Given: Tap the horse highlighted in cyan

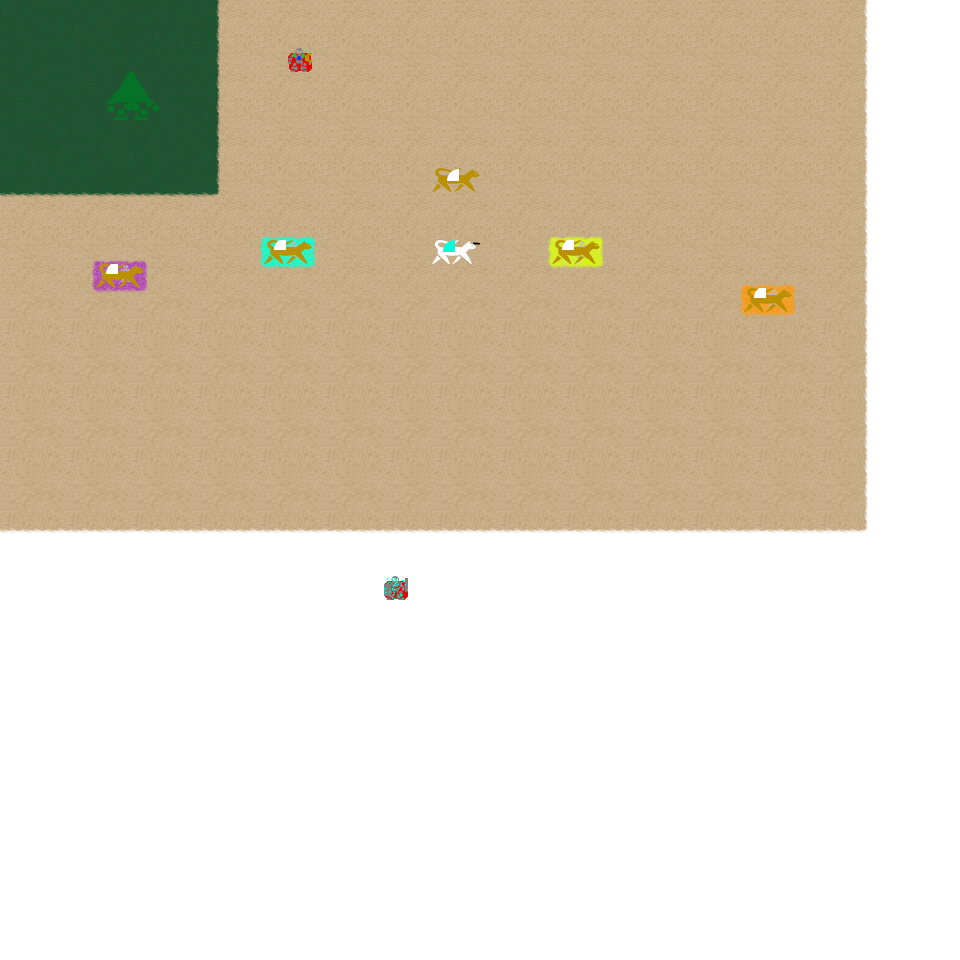Looking at the screenshot, I should pyautogui.click(x=288, y=252).
